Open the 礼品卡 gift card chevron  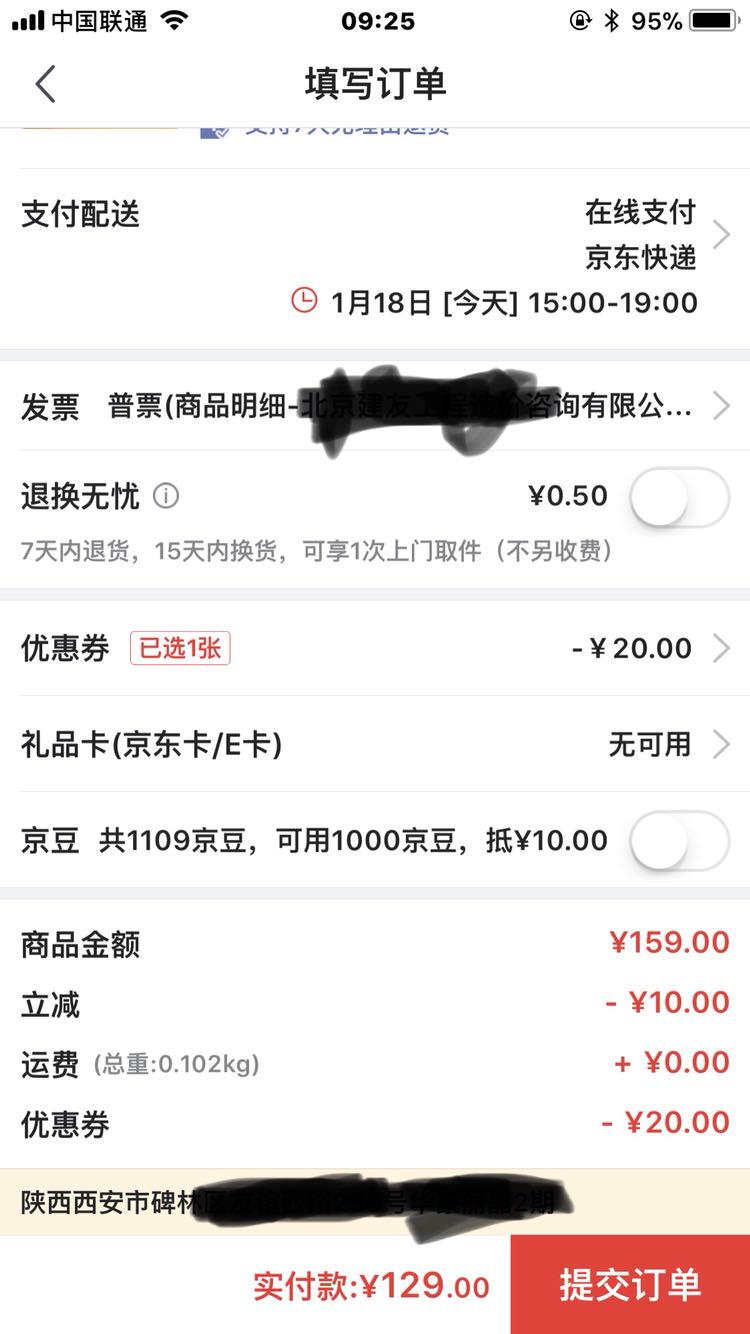[x=720, y=744]
